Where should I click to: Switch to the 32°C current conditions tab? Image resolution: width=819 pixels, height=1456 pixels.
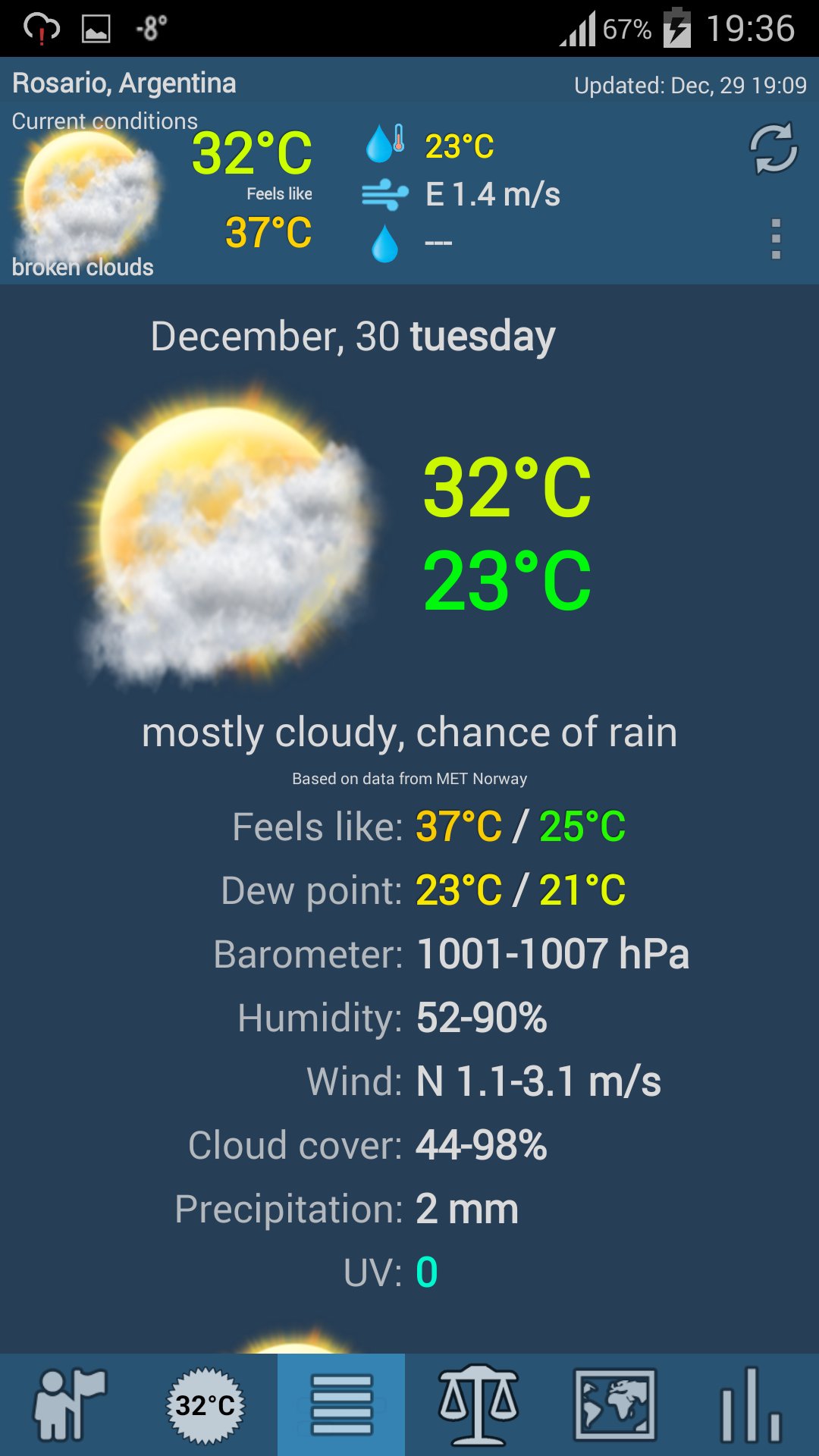click(x=206, y=1404)
